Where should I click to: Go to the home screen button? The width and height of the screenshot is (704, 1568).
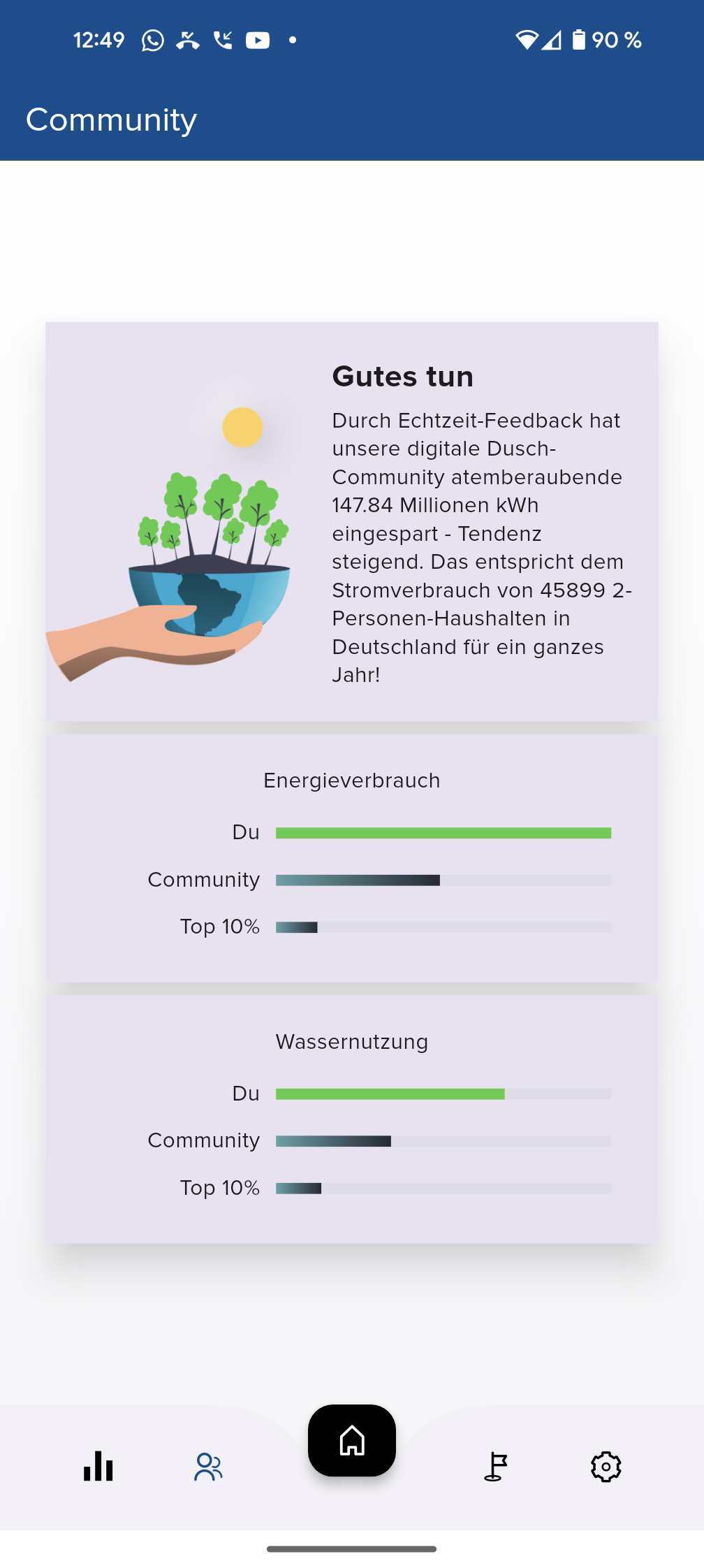(352, 1441)
